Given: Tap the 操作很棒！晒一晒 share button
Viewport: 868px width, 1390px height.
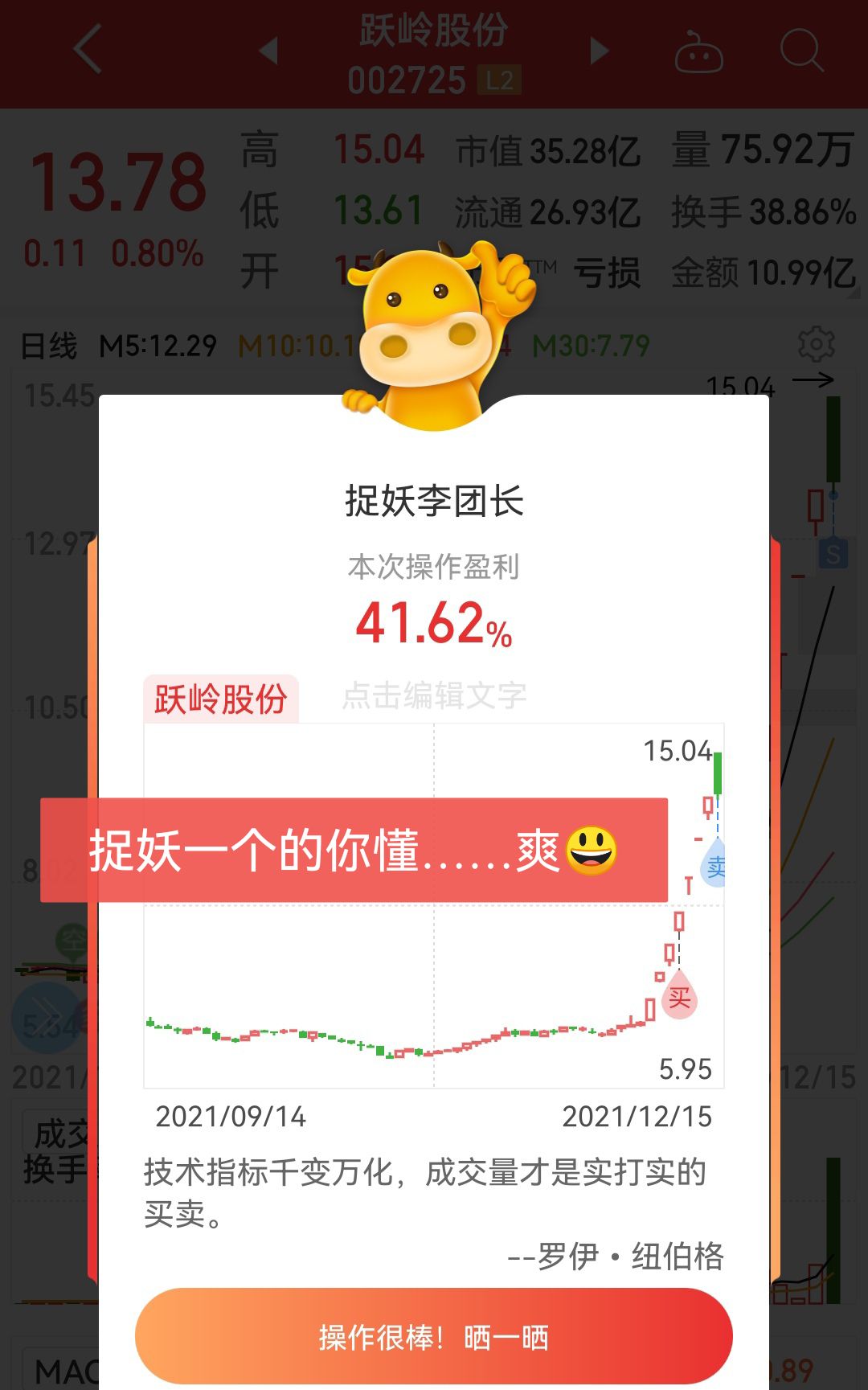Looking at the screenshot, I should click(x=434, y=1338).
